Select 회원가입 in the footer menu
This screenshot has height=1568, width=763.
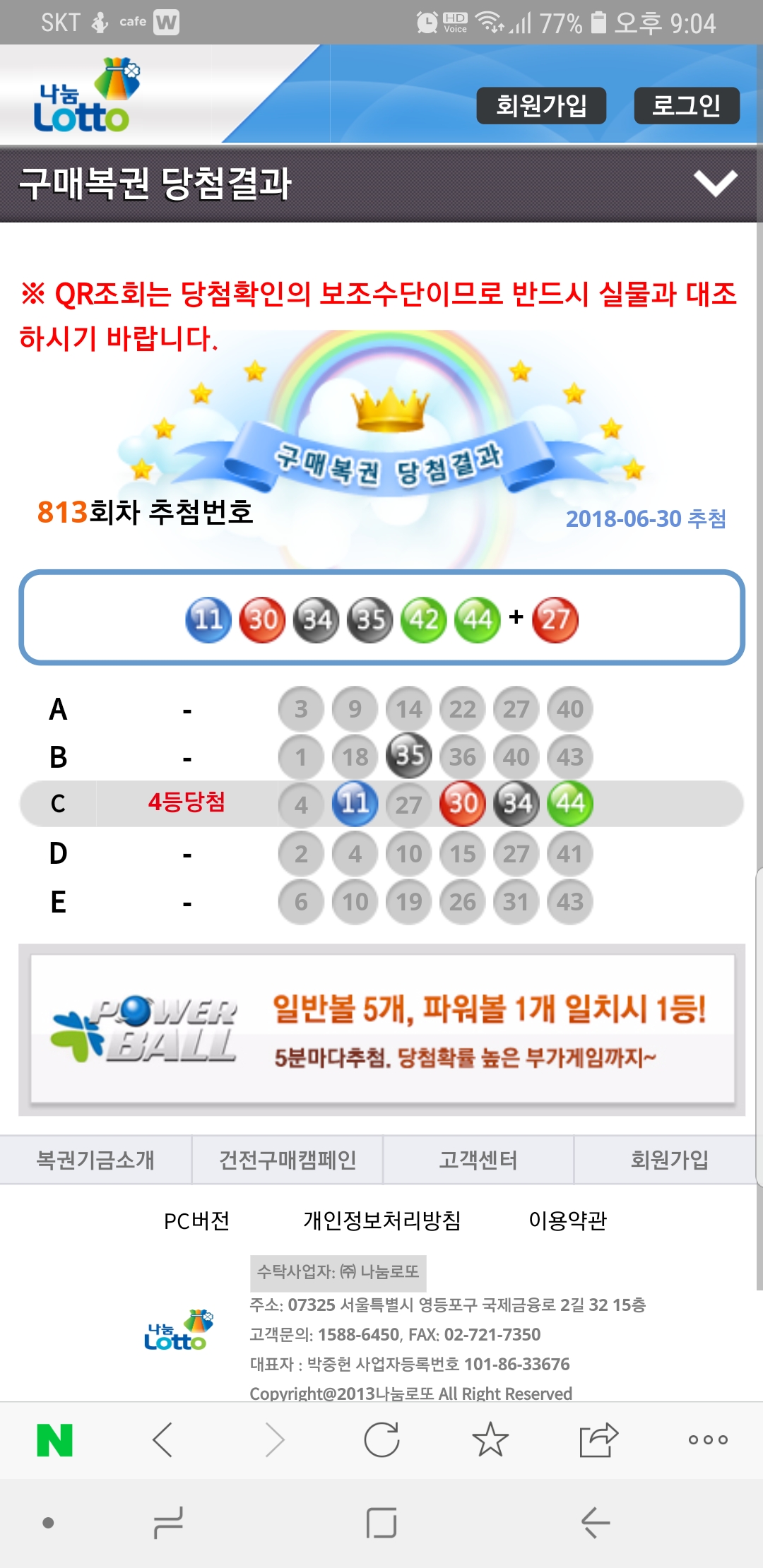point(669,1160)
